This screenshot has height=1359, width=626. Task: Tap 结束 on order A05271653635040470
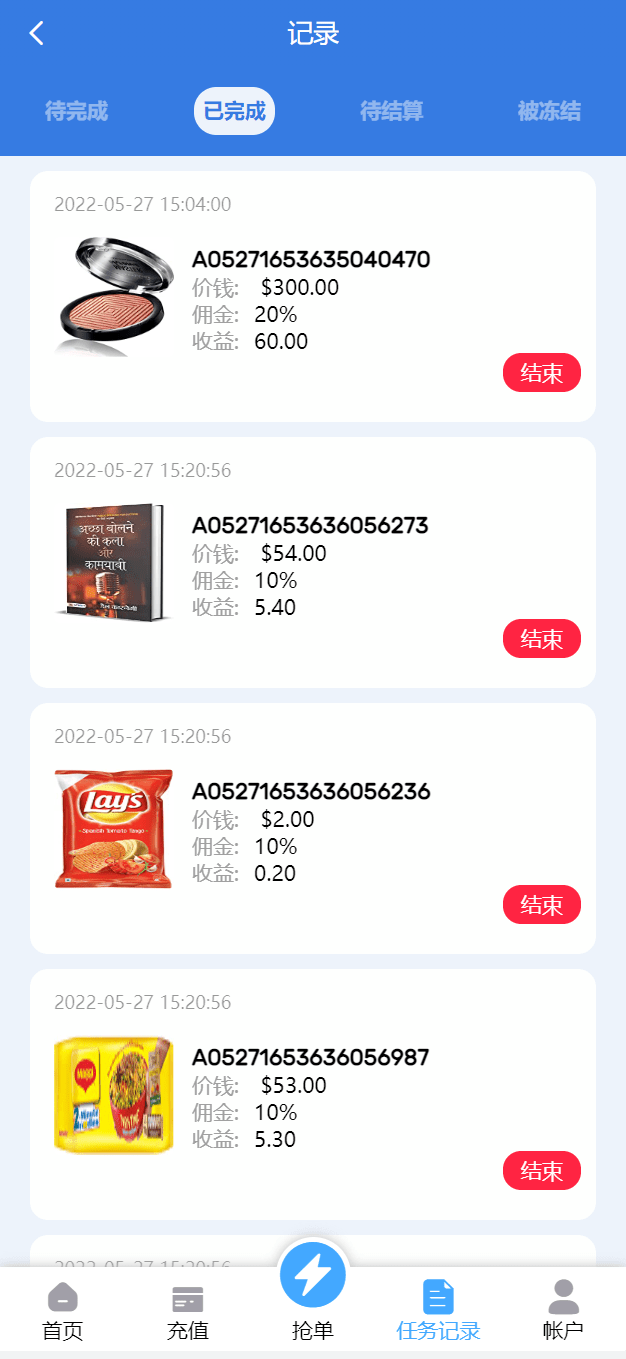coord(541,373)
